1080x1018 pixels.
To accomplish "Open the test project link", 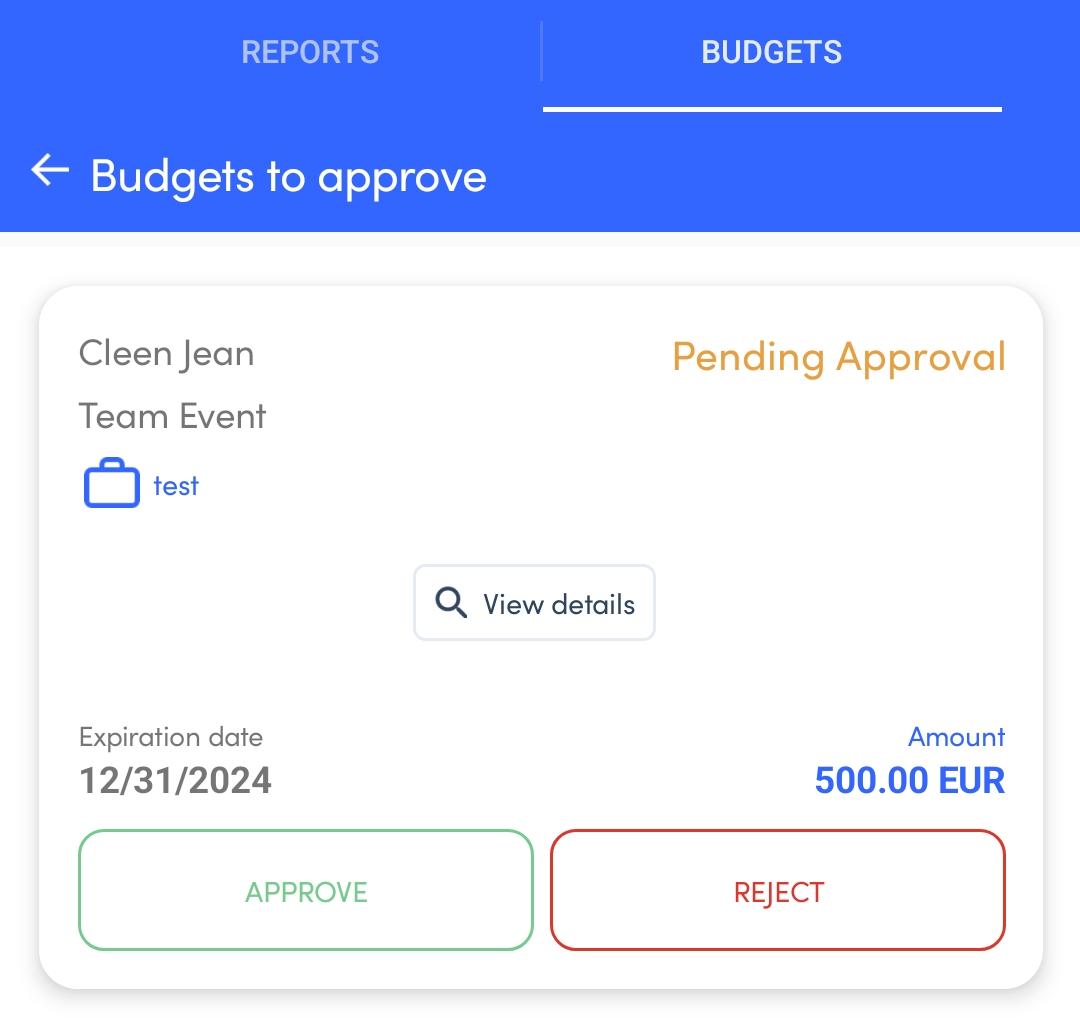I will 175,486.
